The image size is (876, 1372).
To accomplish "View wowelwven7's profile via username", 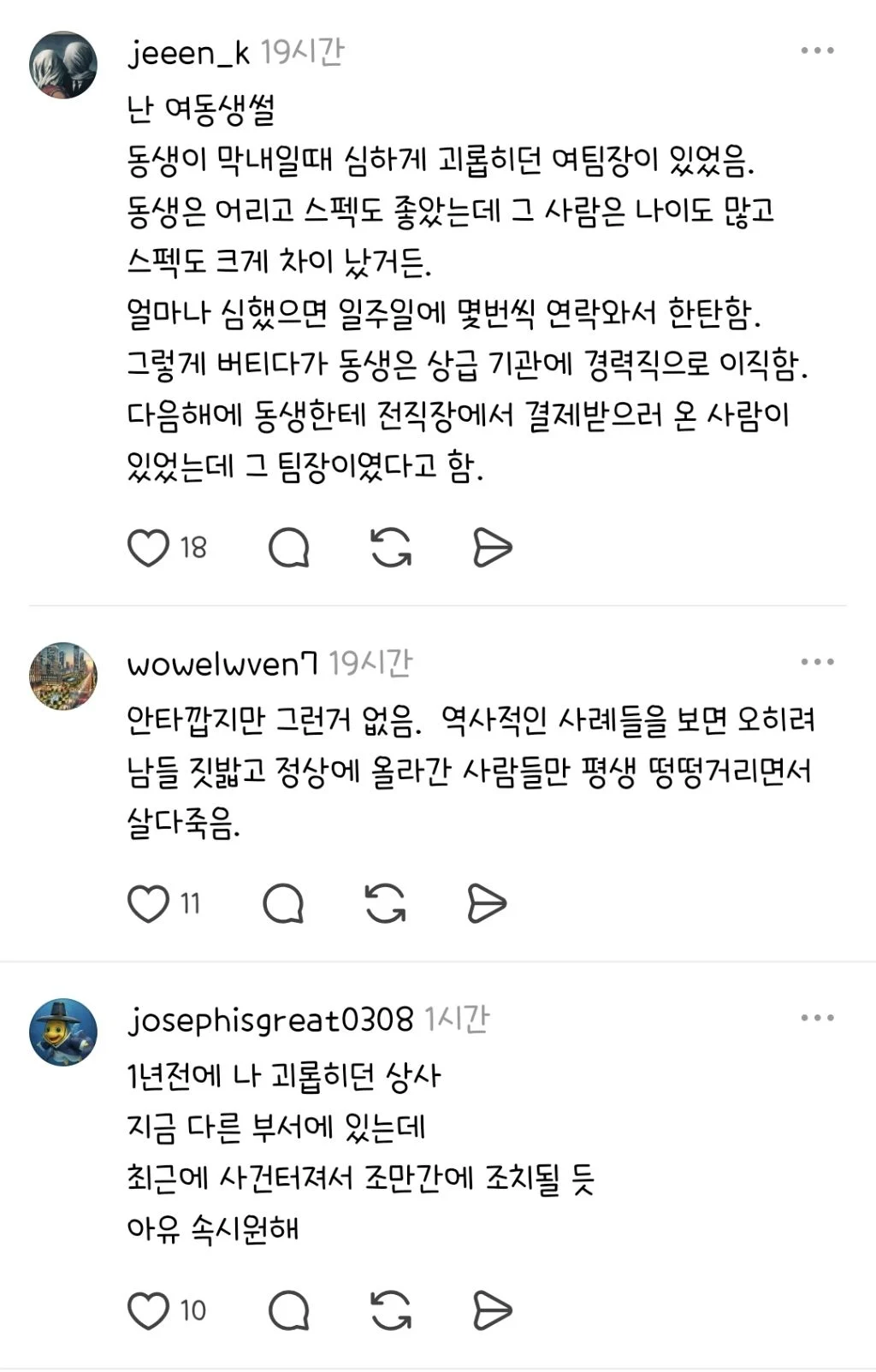I will pos(222,664).
